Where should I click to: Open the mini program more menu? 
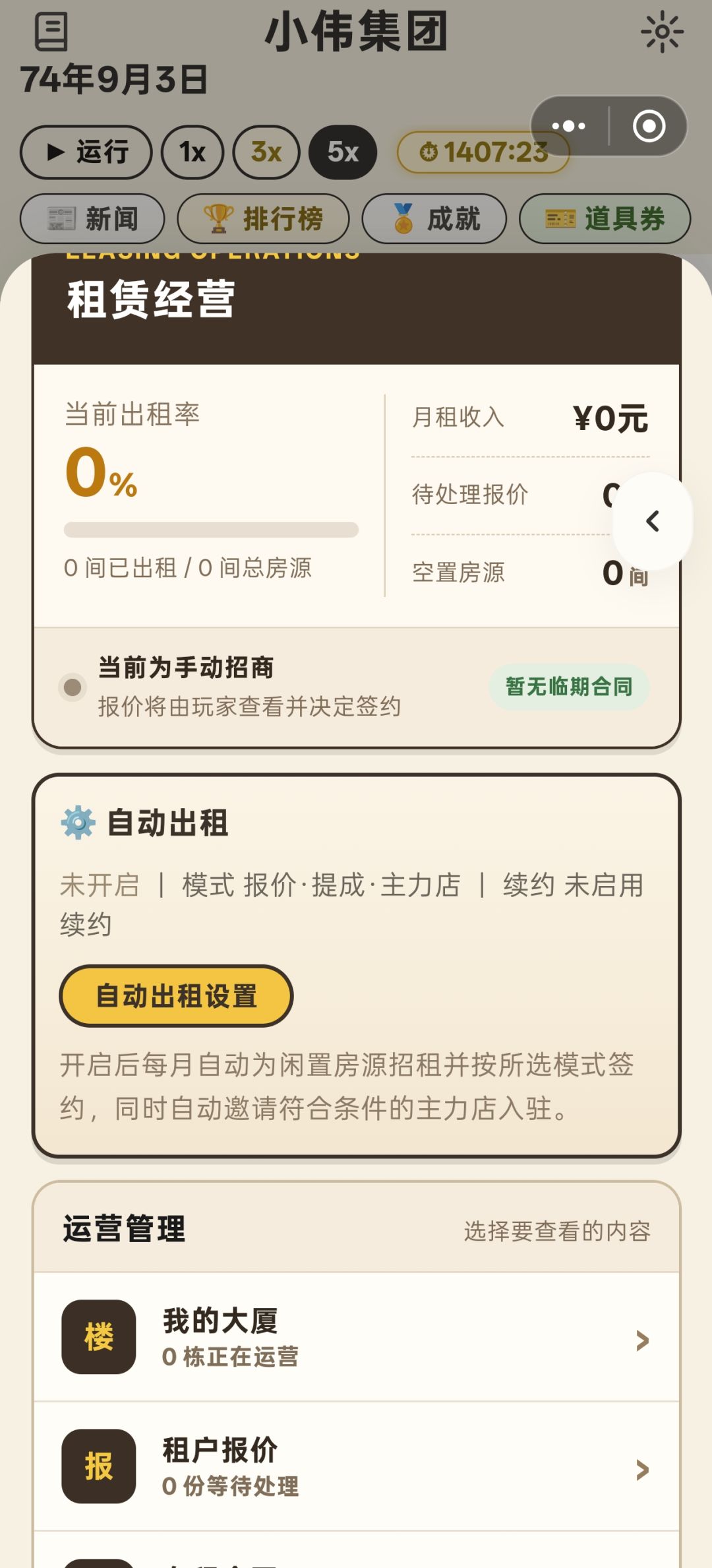[x=568, y=126]
